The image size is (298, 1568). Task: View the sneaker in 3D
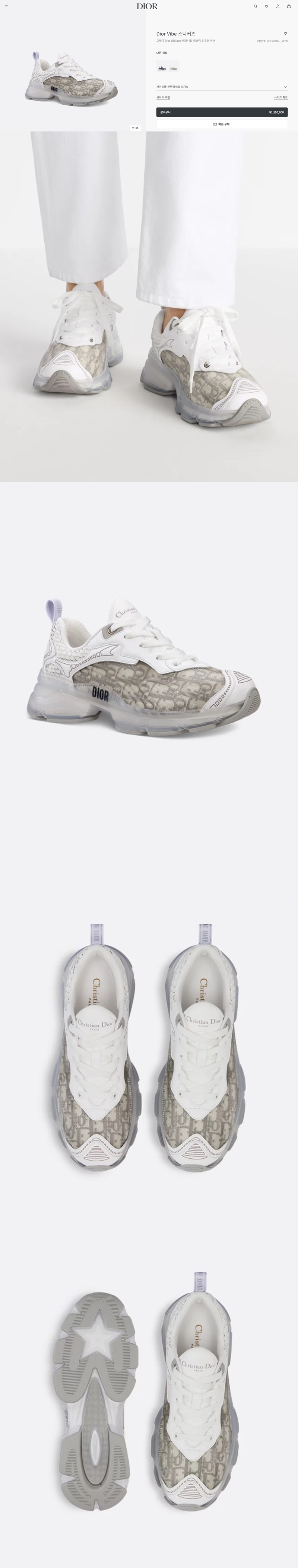[135, 128]
